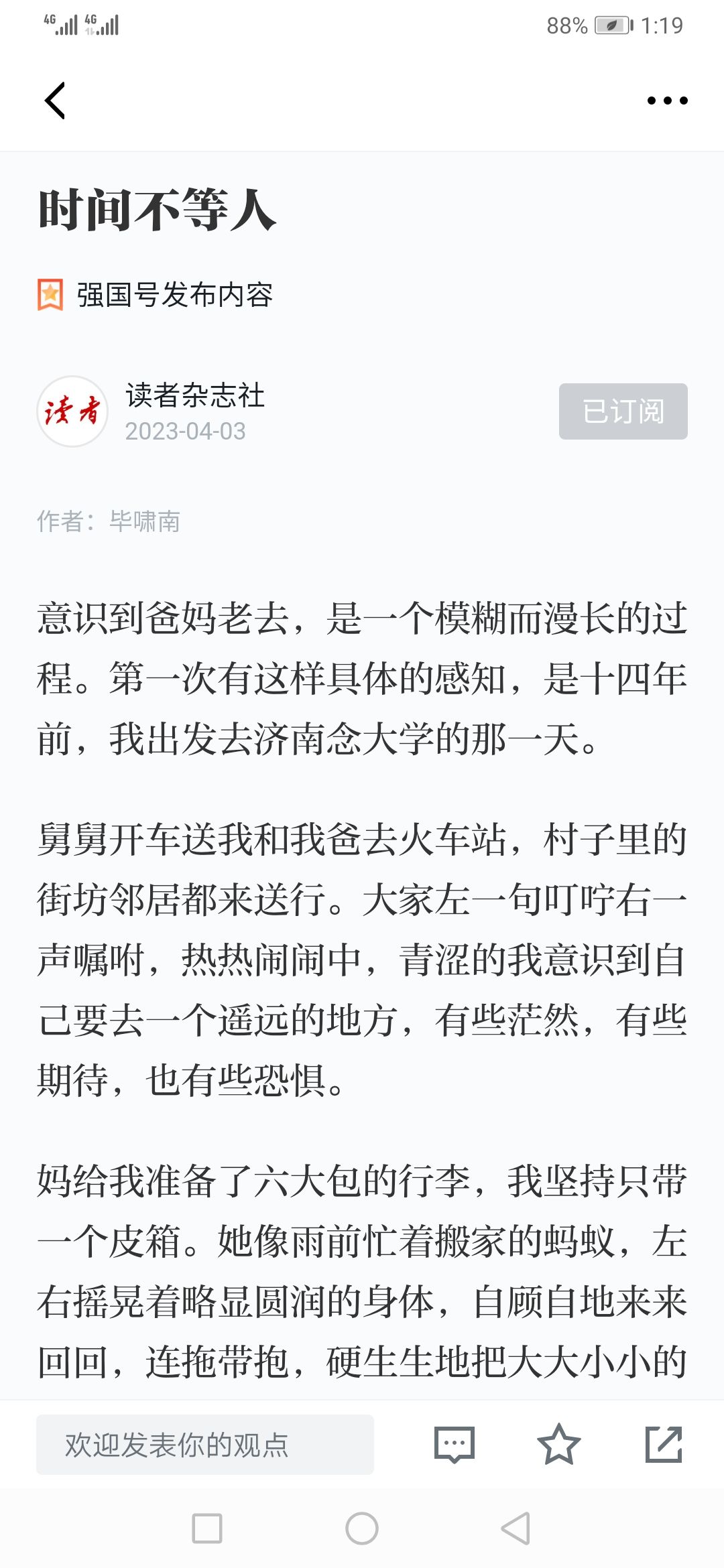Image resolution: width=724 pixels, height=1568 pixels.
Task: Share this article using the share icon
Action: [x=664, y=1445]
